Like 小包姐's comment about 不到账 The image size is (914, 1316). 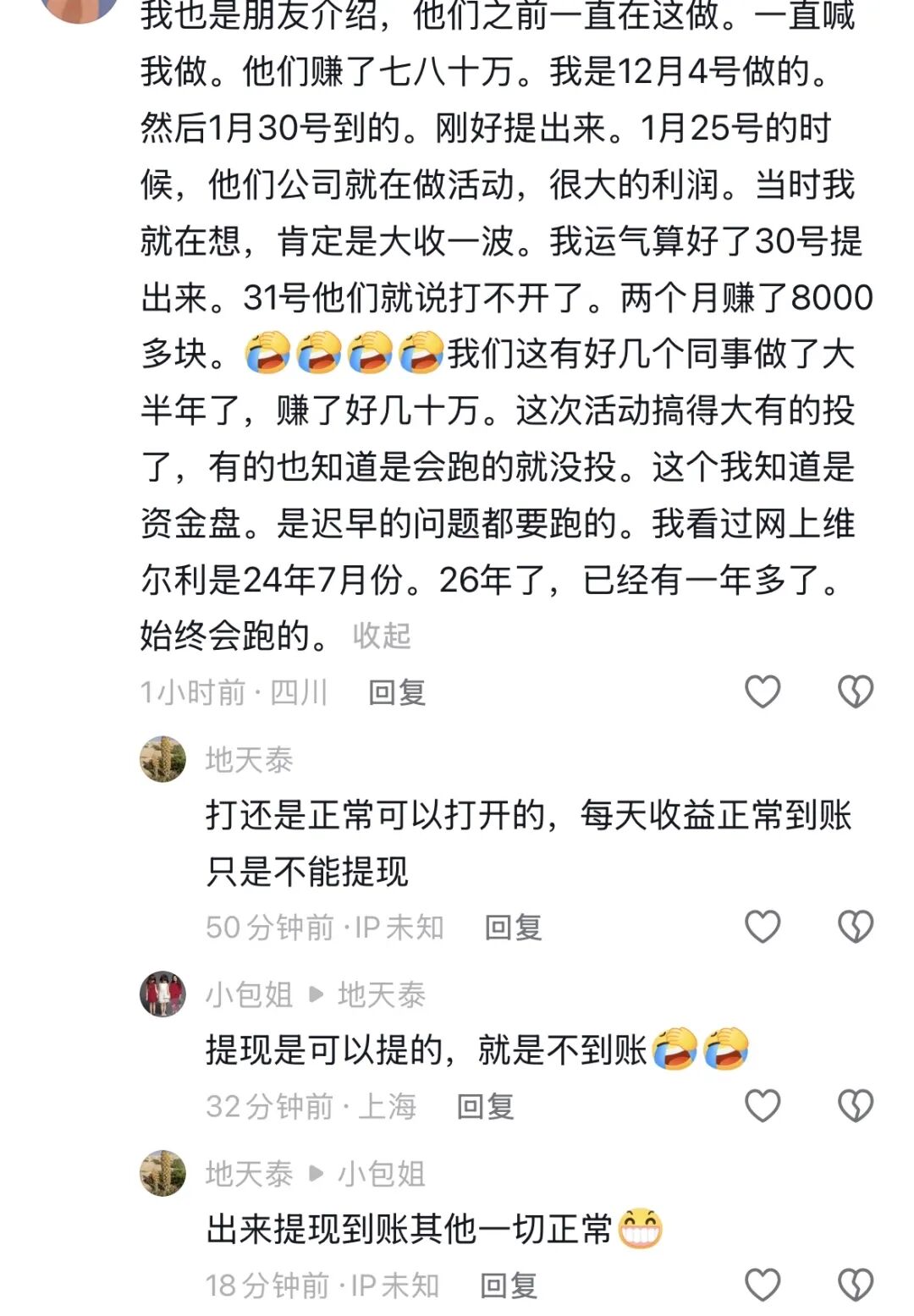[x=762, y=1105]
